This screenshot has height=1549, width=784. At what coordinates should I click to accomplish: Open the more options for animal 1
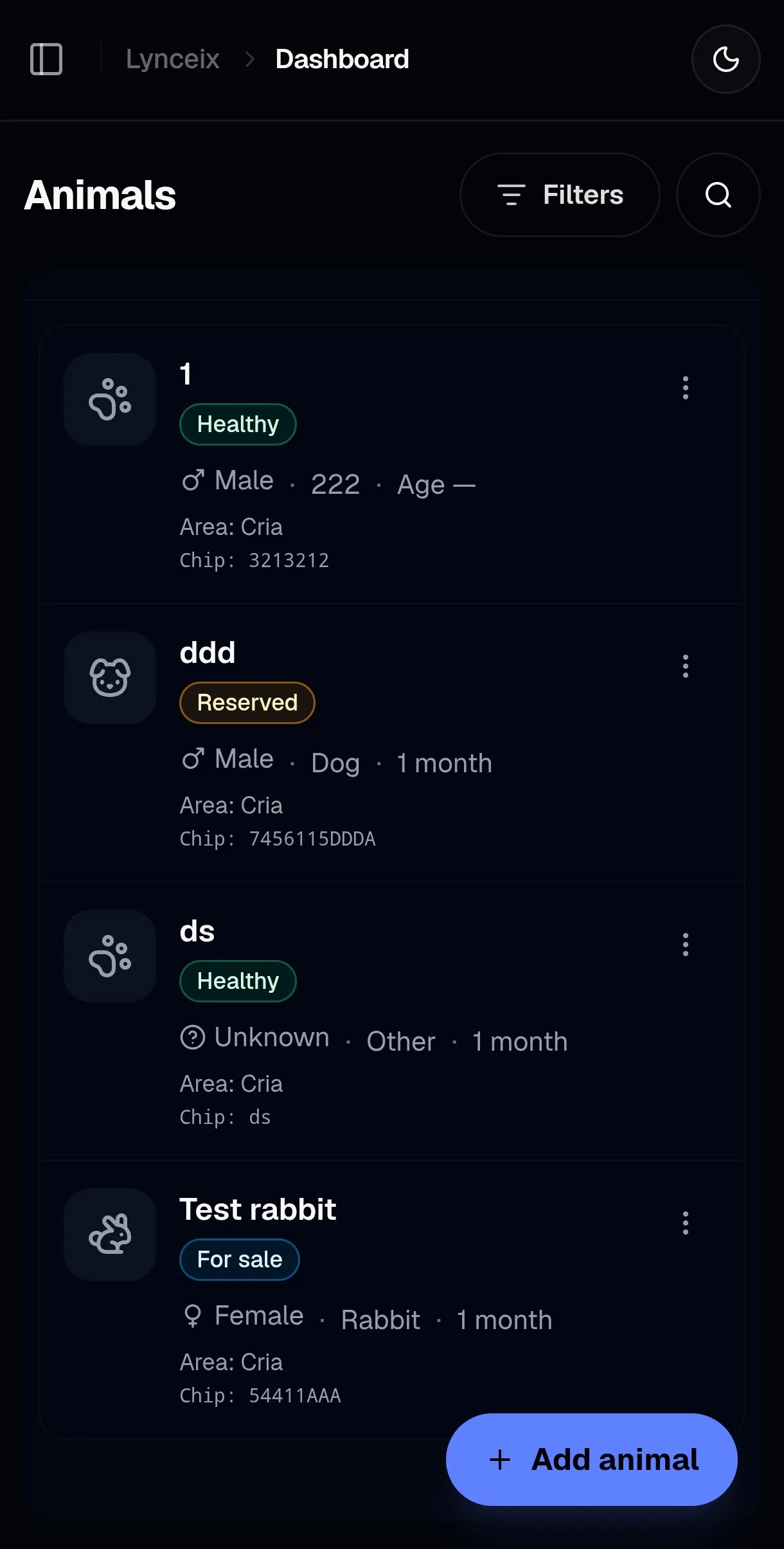(x=686, y=388)
